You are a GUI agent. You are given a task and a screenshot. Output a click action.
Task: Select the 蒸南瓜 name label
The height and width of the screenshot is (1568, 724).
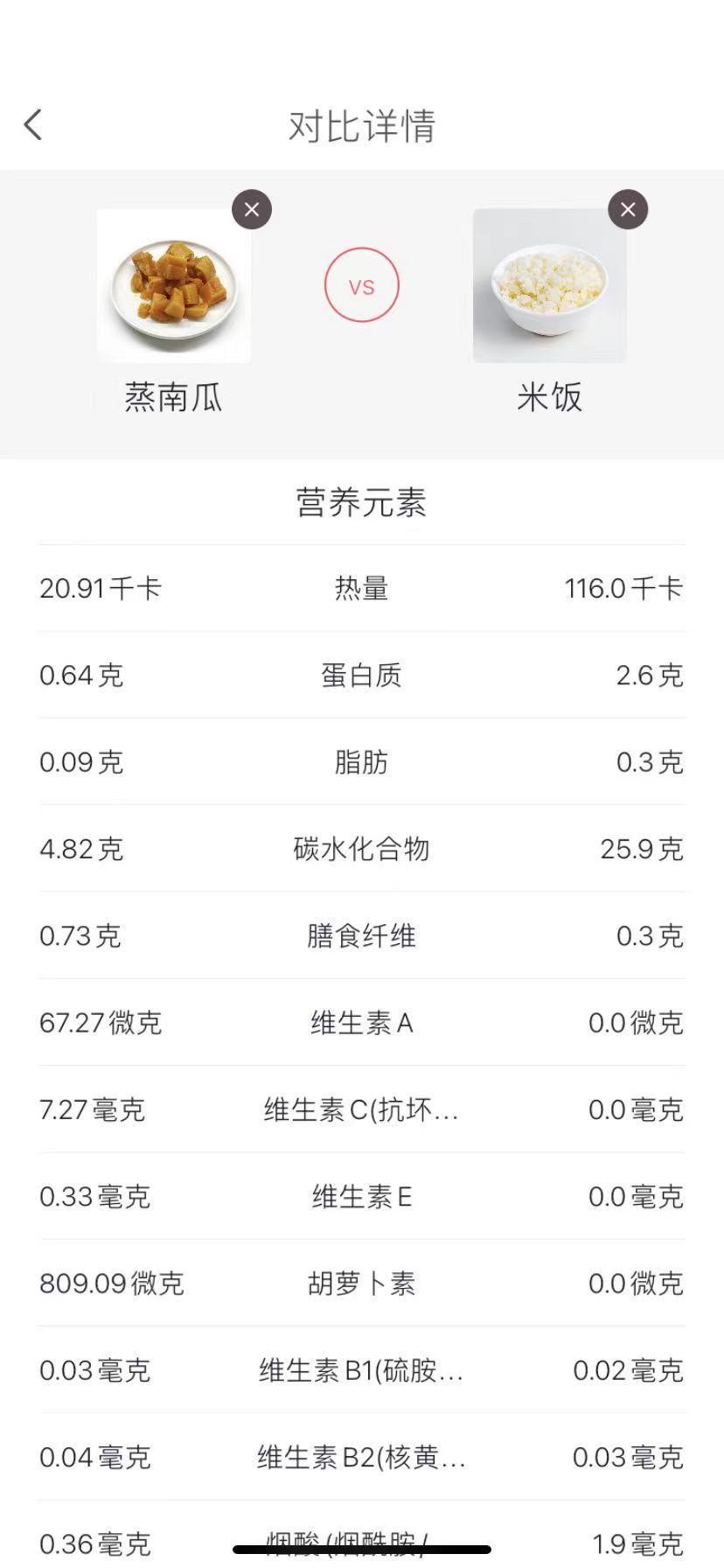(172, 398)
